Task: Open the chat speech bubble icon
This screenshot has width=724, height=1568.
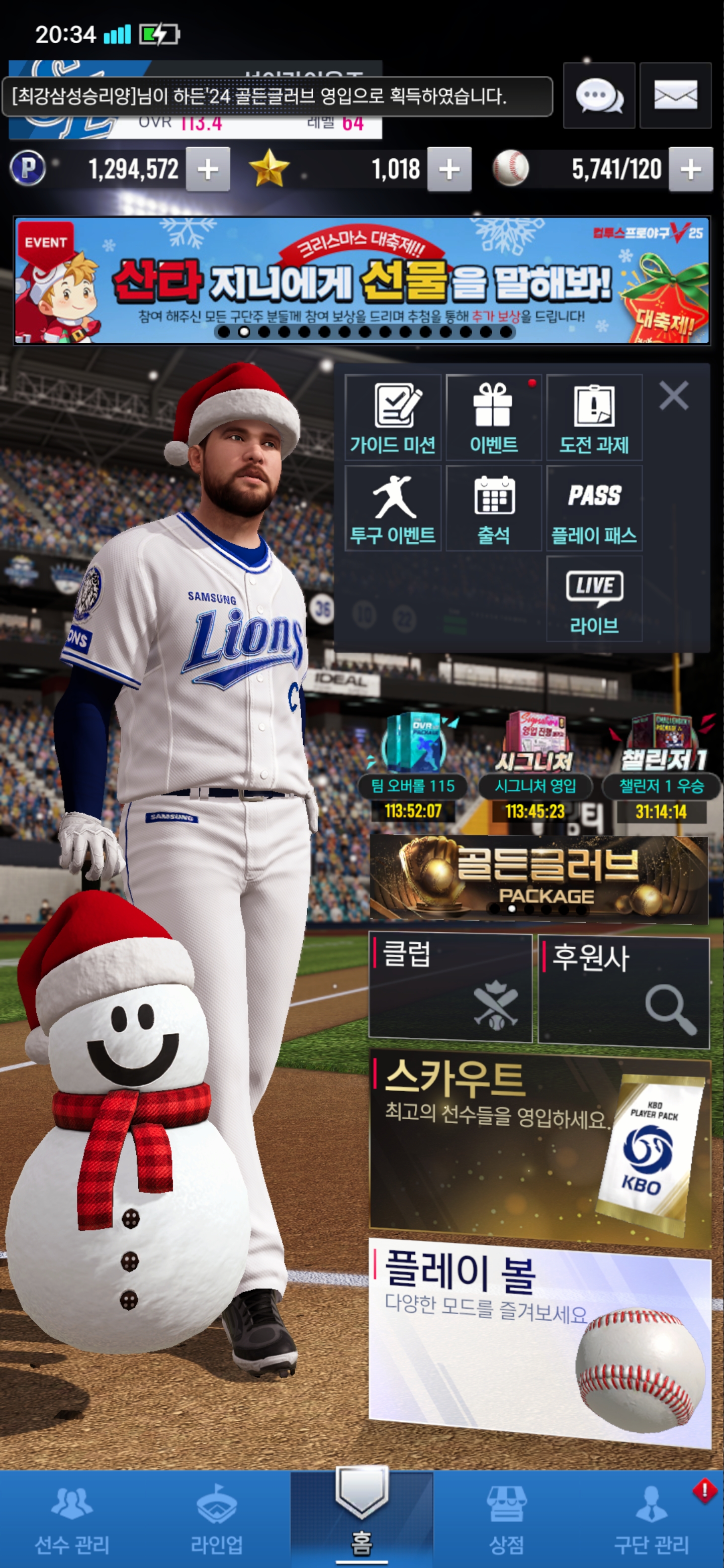Action: (599, 95)
